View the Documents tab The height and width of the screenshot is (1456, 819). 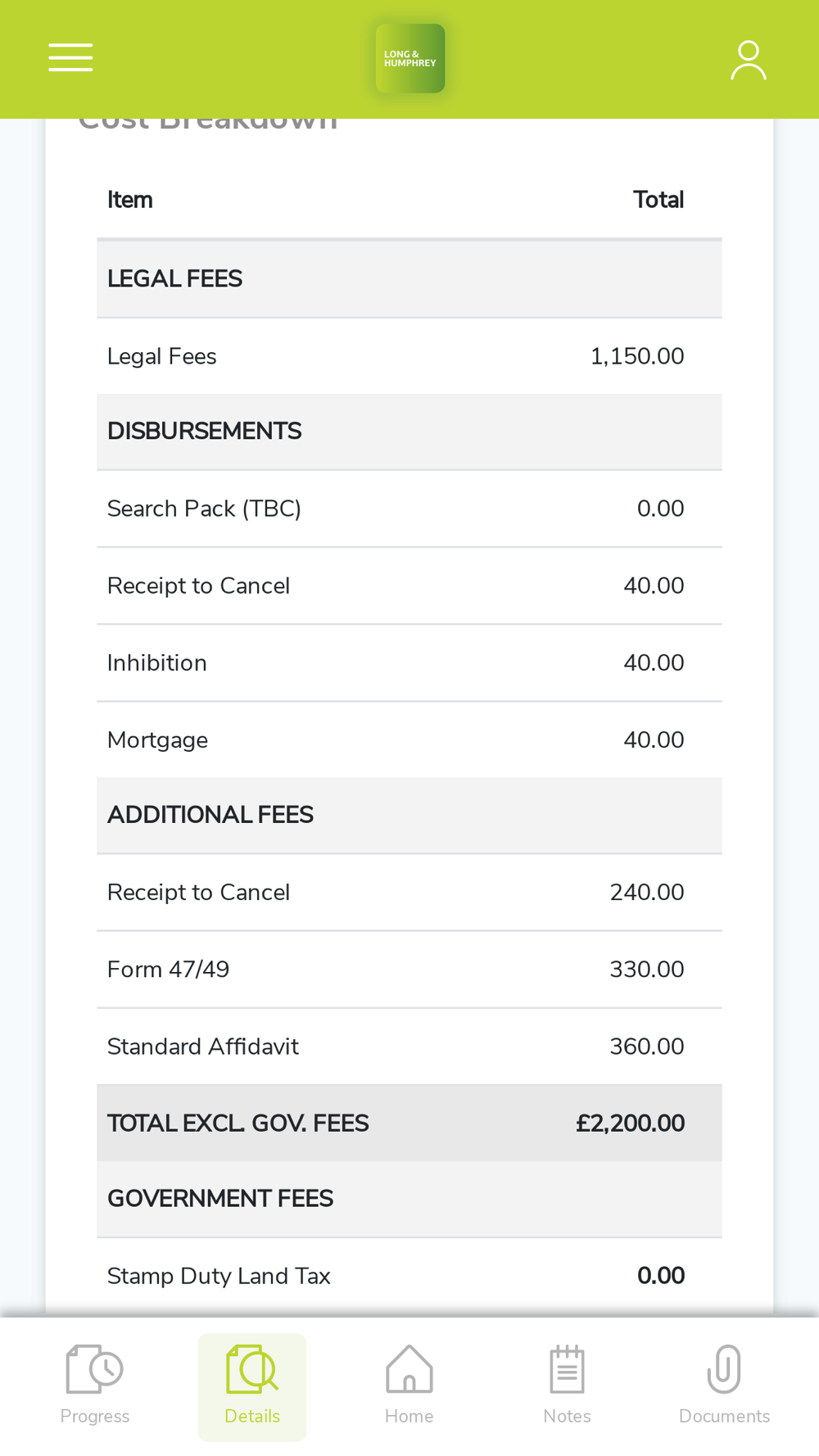point(724,1386)
